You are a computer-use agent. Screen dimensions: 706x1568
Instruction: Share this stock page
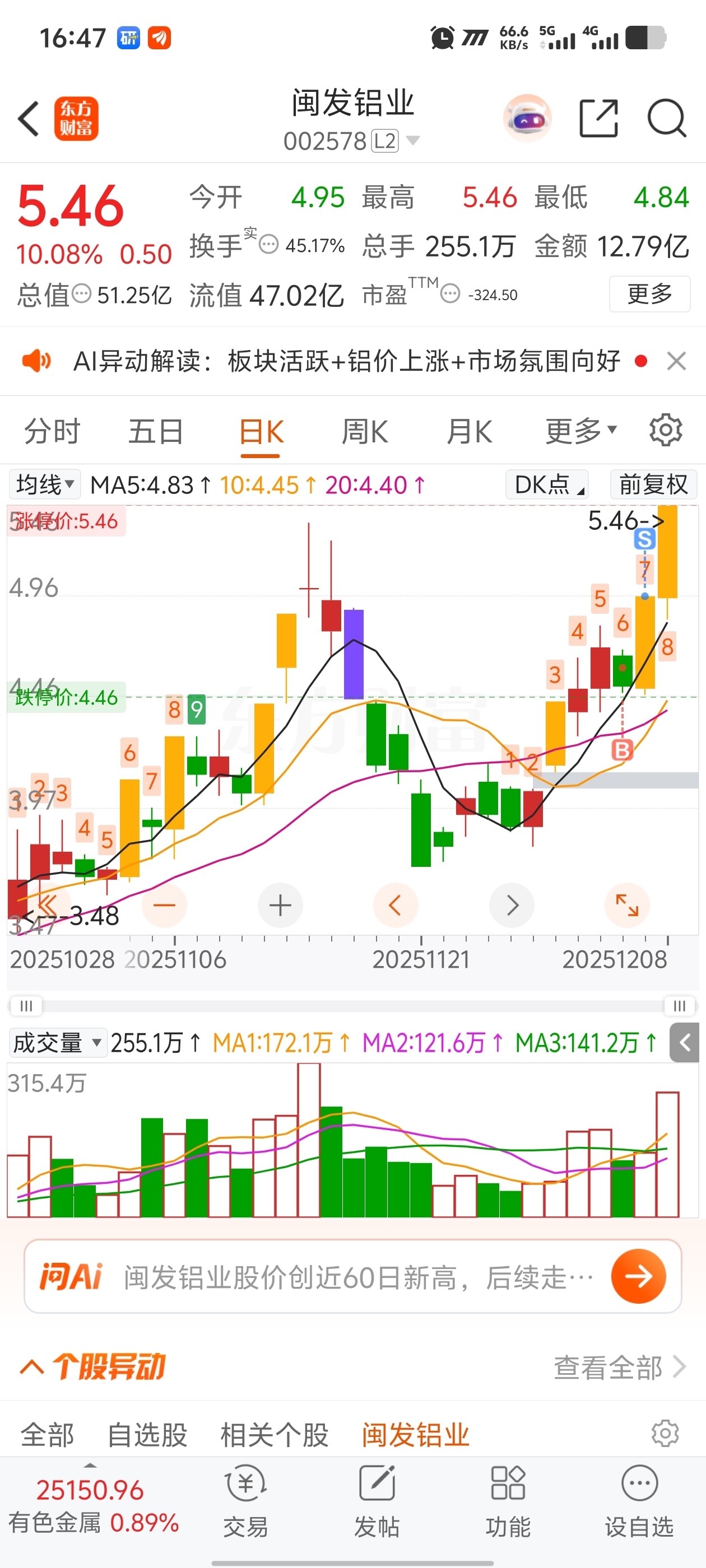pyautogui.click(x=598, y=118)
